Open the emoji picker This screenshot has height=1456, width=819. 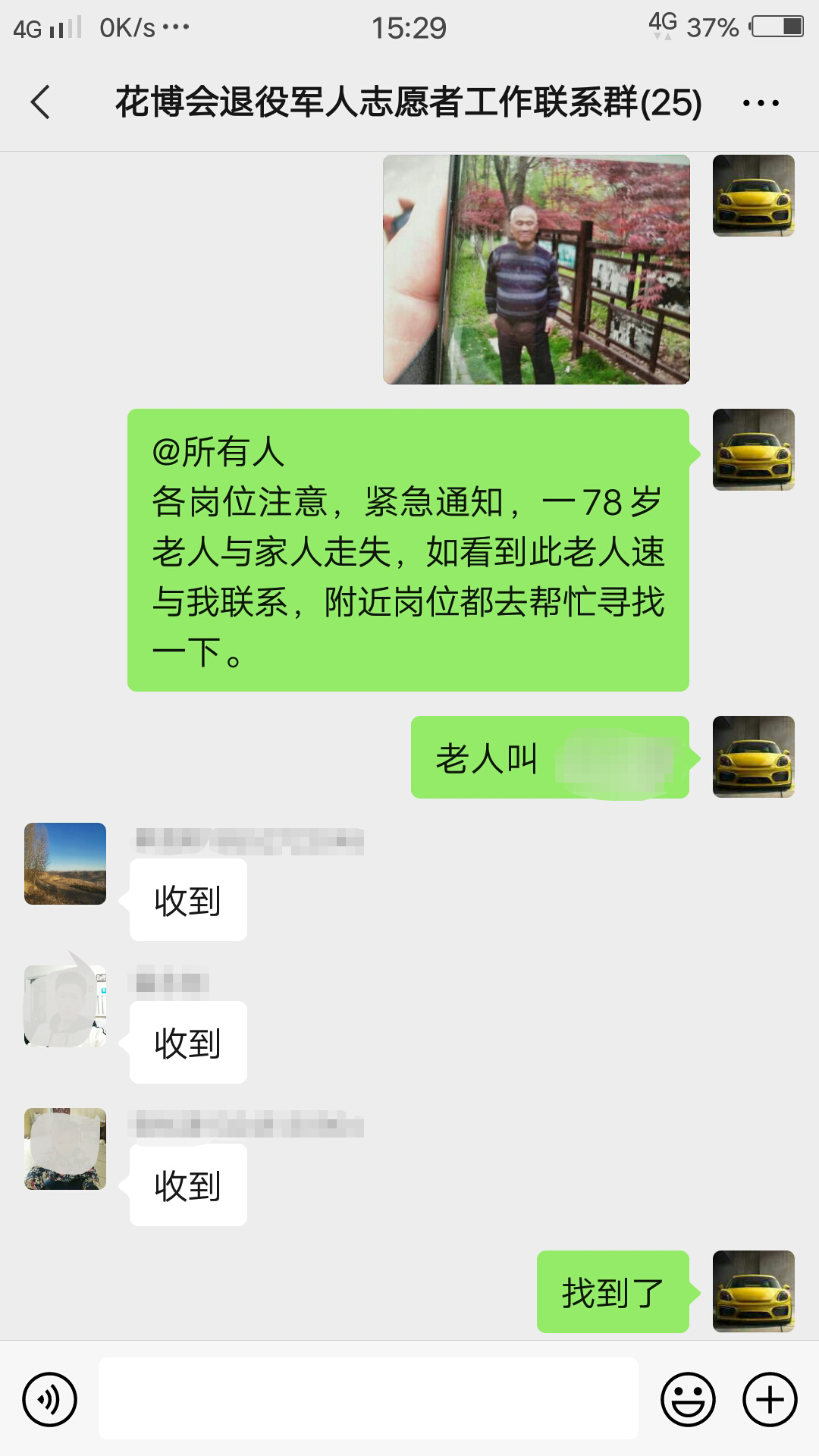coord(688,1399)
